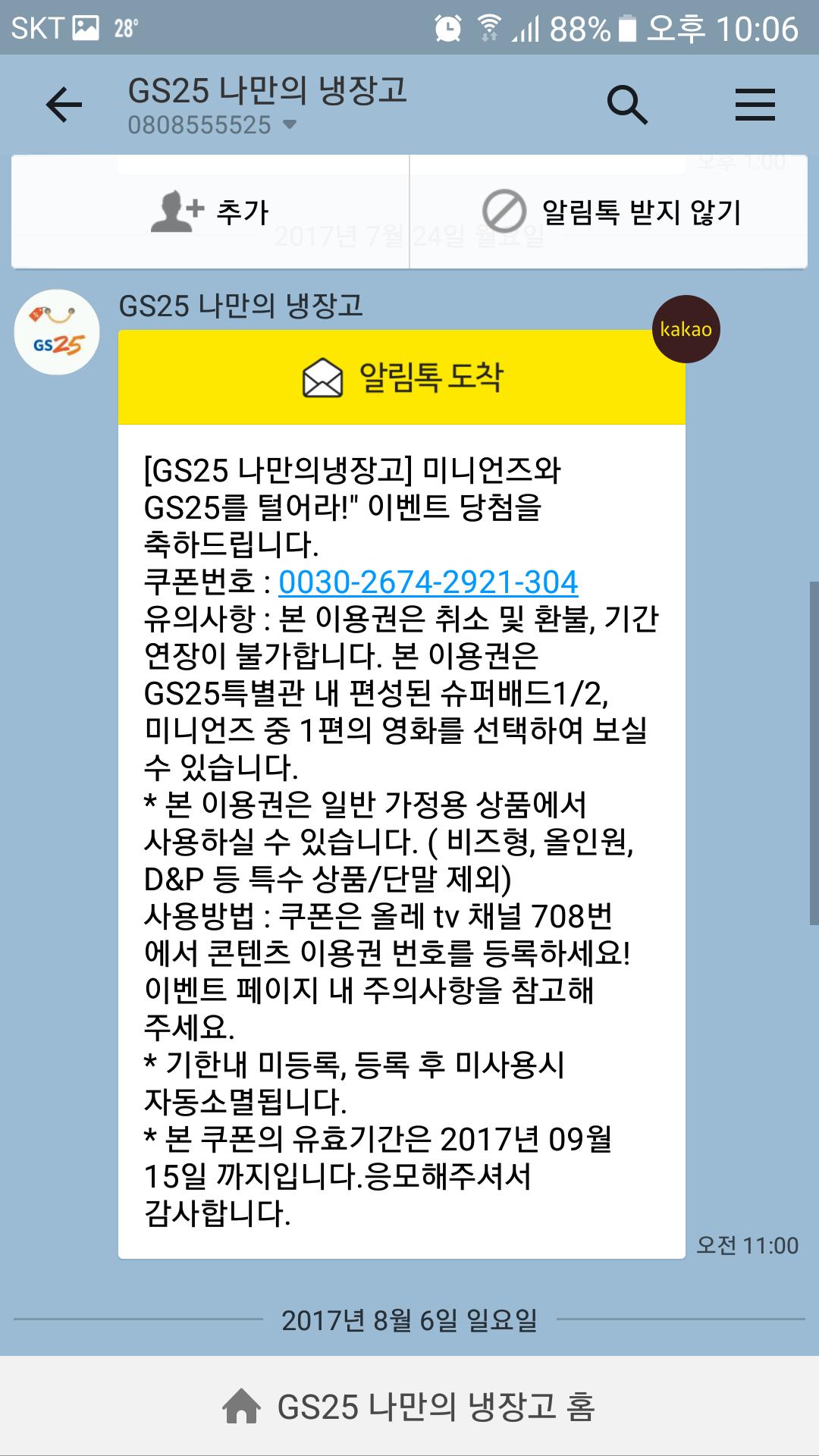The image size is (819, 1456).
Task: Go back using the arrow icon
Action: [x=64, y=105]
